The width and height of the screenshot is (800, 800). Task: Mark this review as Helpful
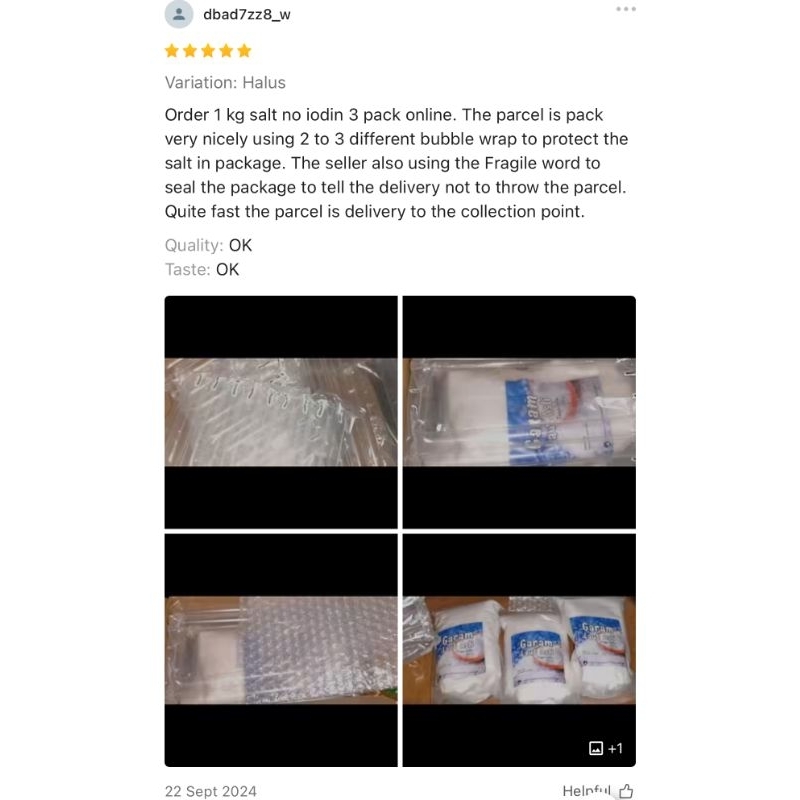click(x=598, y=790)
